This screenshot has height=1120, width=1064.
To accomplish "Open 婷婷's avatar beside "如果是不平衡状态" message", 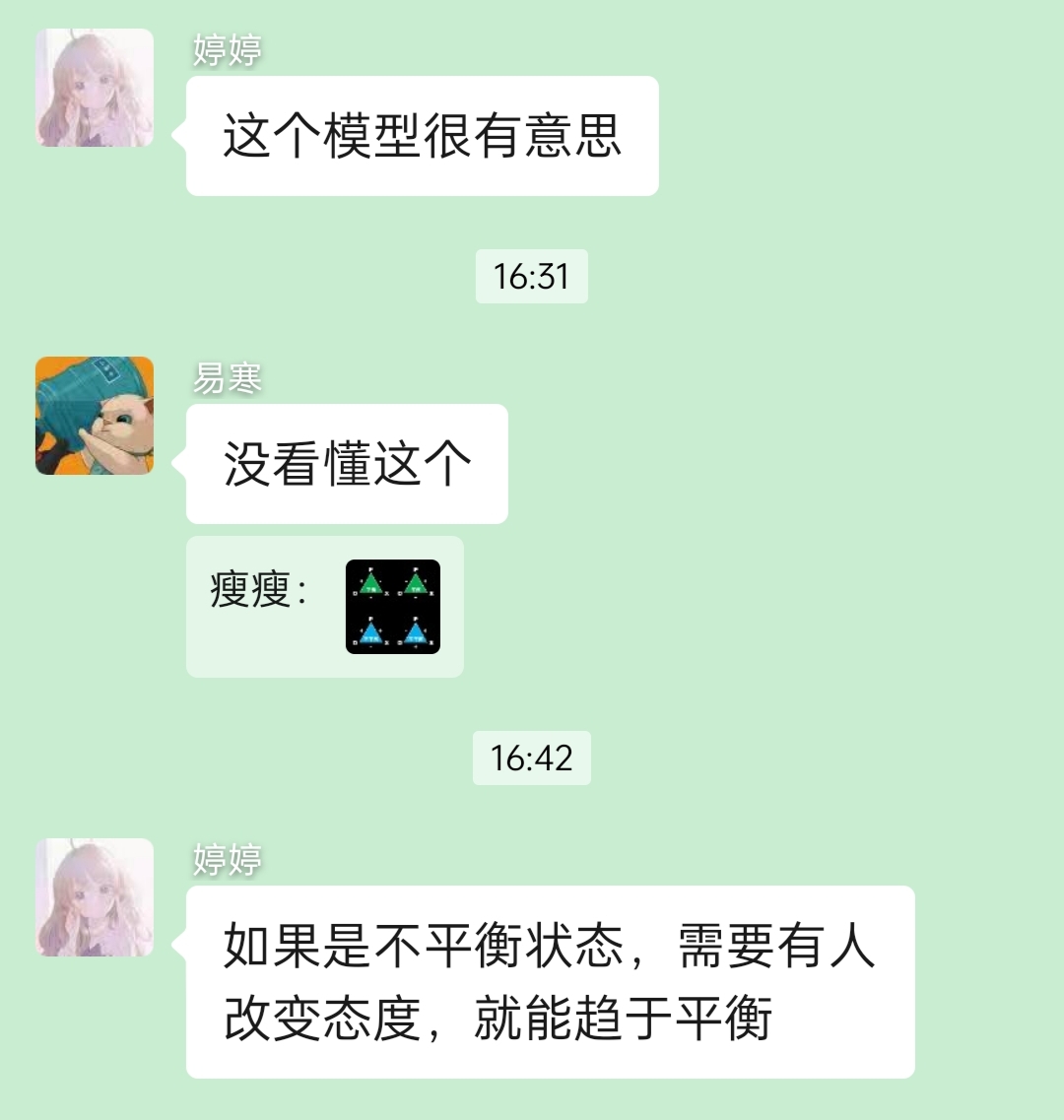I will 95,897.
